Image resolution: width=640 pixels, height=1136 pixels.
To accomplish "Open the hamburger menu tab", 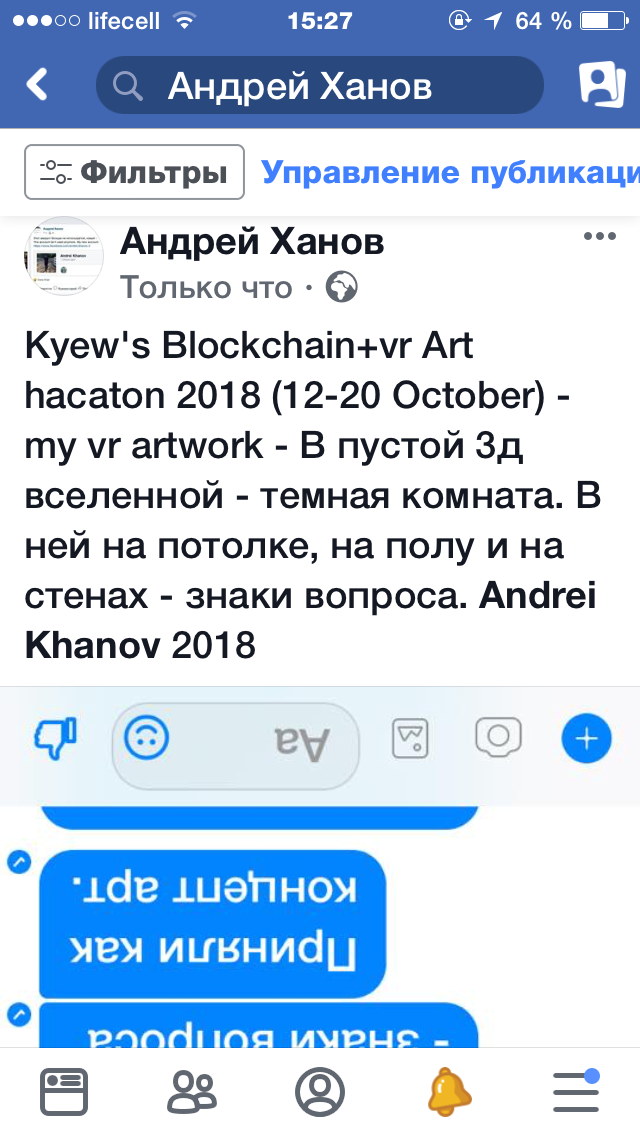I will [x=576, y=1090].
